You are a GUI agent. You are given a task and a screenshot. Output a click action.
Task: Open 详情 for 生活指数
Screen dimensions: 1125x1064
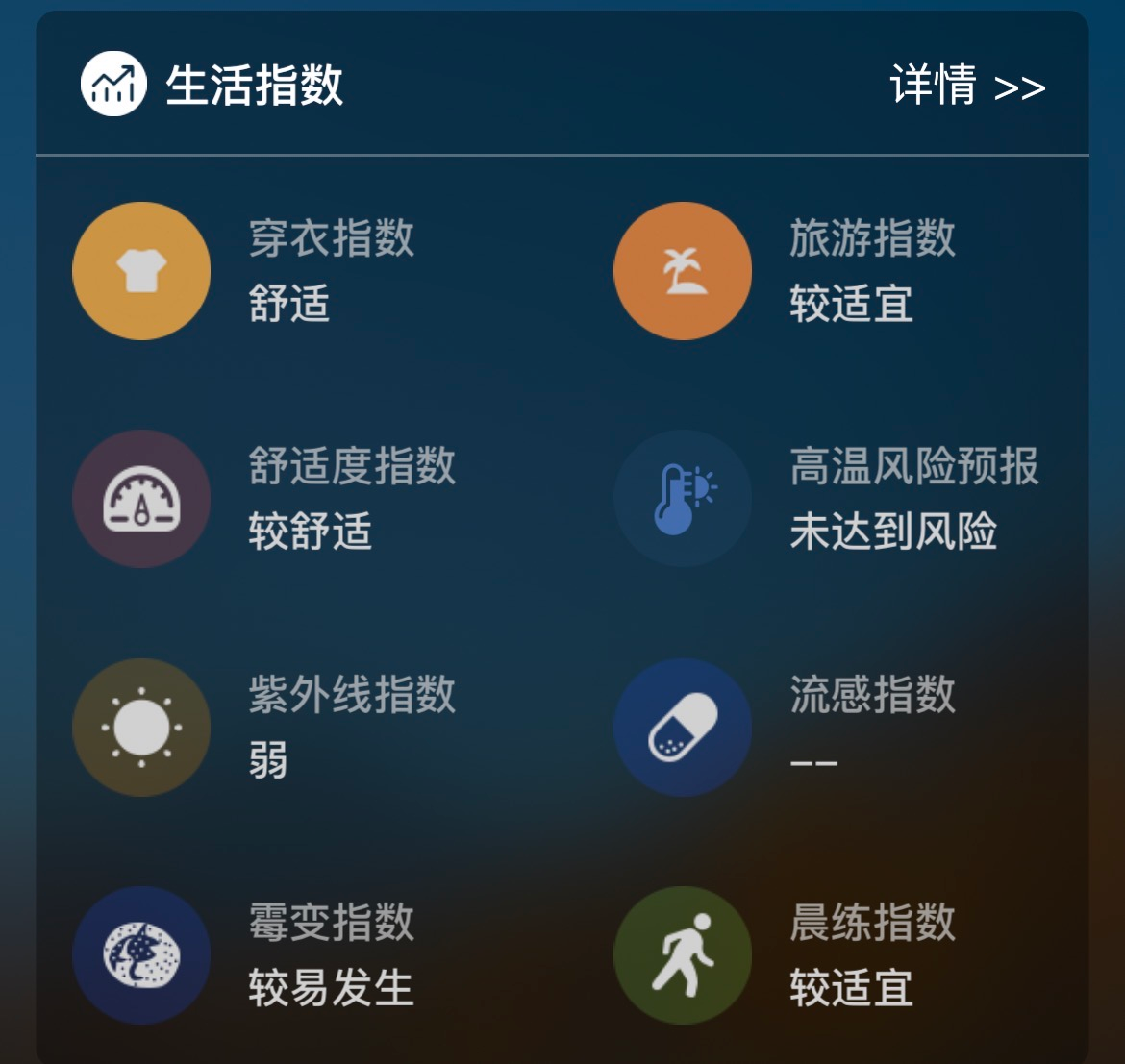pos(966,87)
